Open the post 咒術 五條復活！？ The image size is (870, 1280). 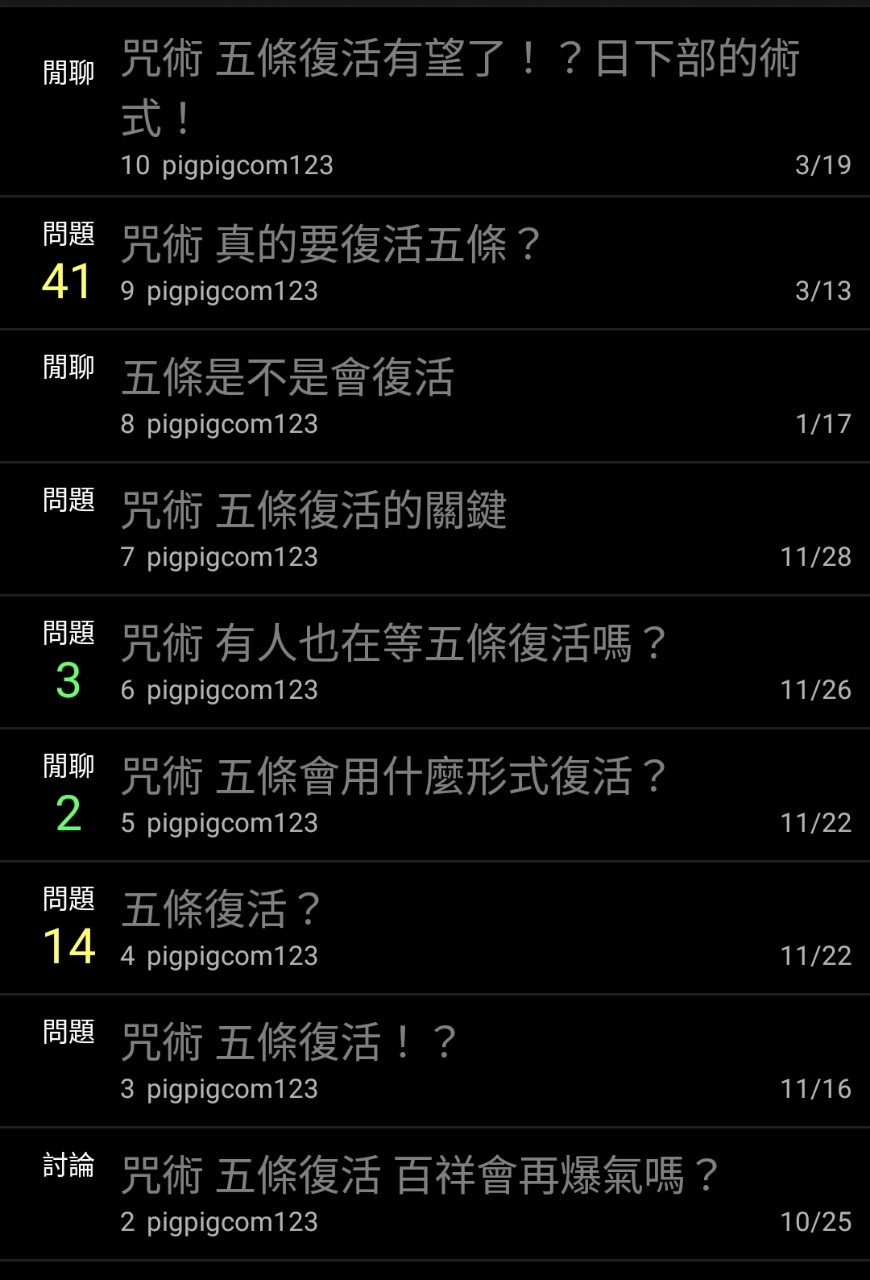point(290,1042)
